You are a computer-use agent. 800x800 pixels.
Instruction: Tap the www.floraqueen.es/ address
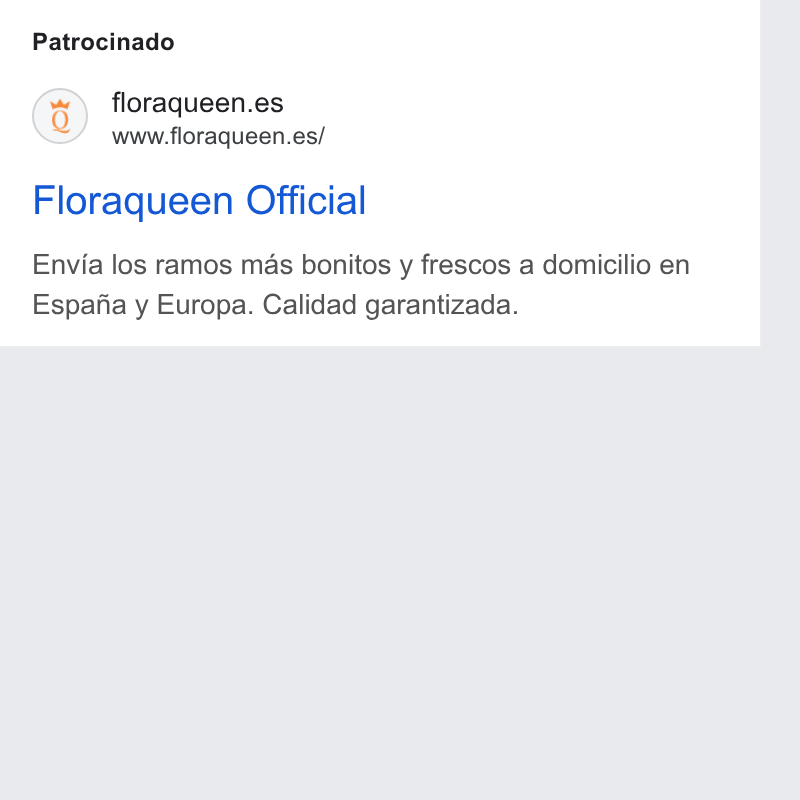[x=218, y=137]
